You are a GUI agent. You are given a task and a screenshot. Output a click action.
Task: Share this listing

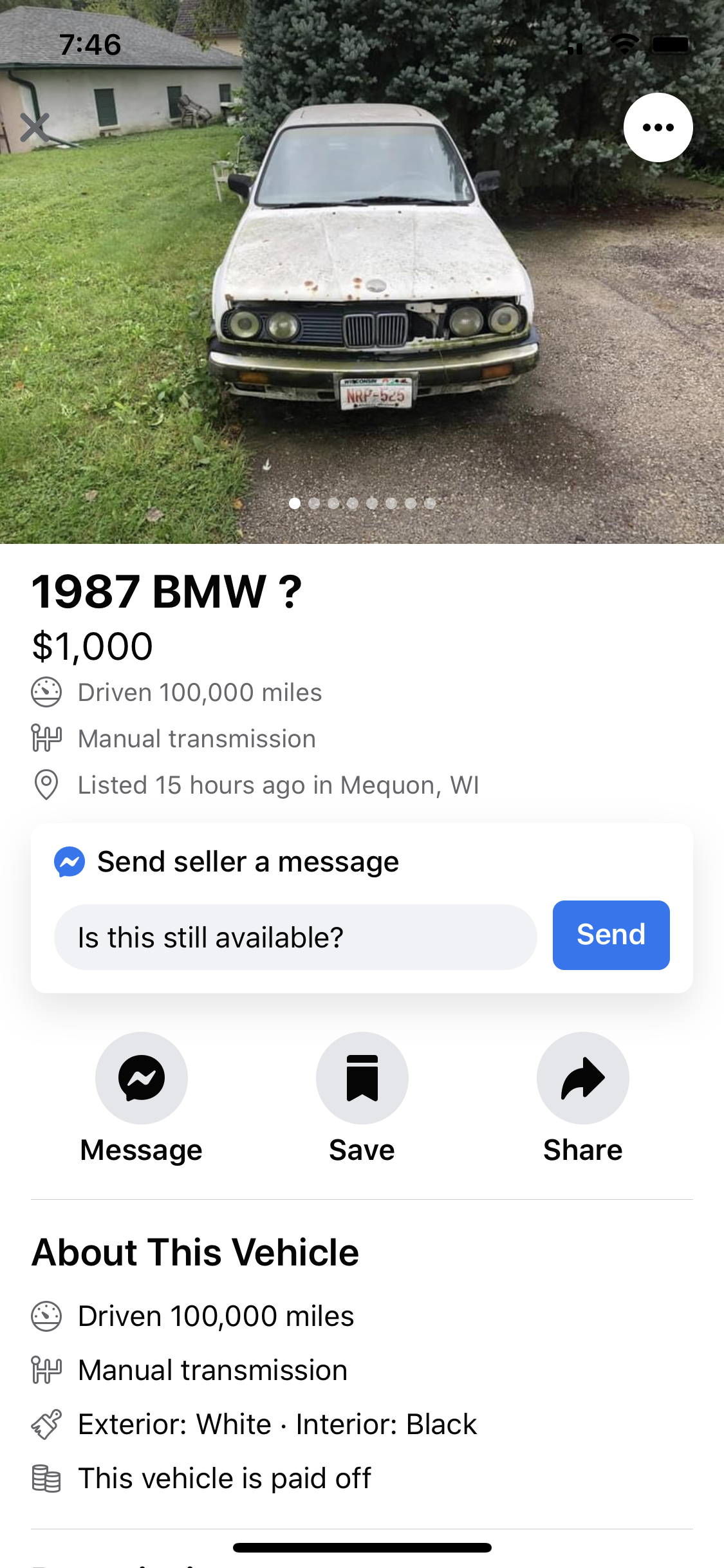[x=582, y=1078]
